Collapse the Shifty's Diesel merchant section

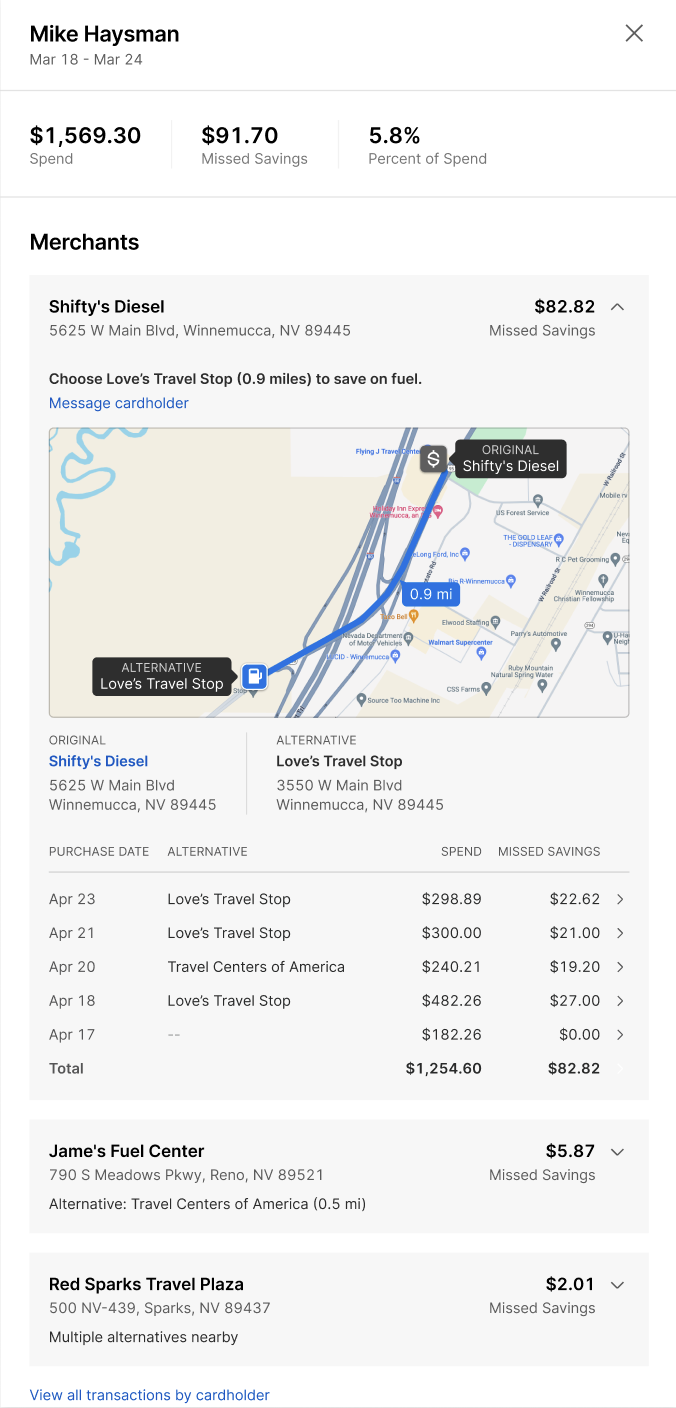[x=617, y=307]
